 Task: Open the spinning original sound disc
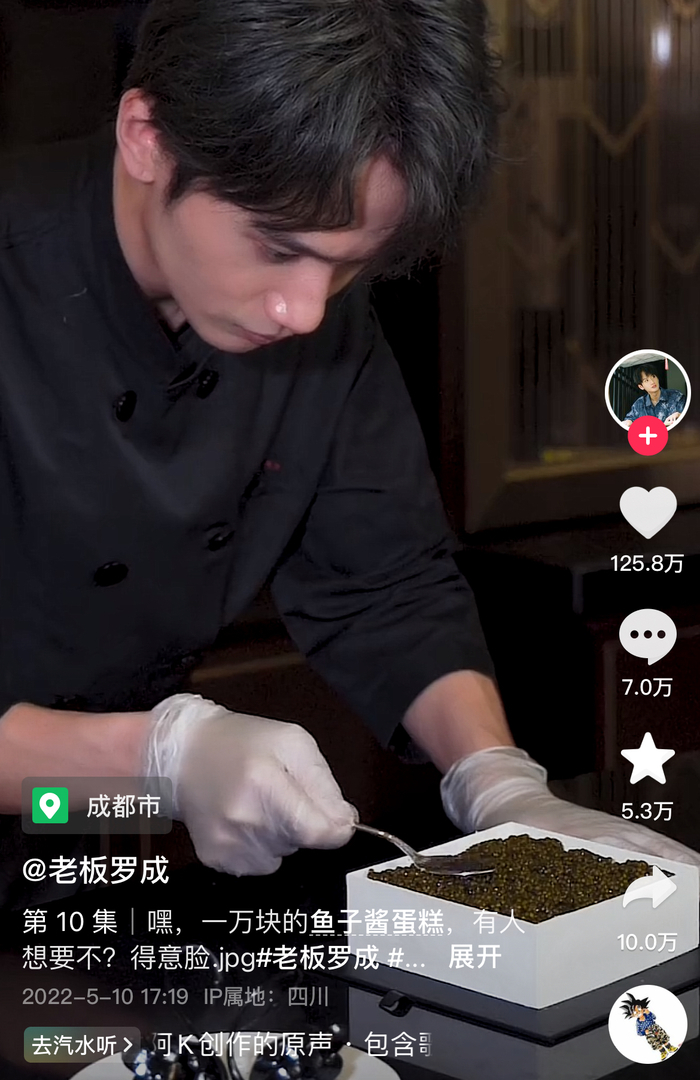(x=648, y=1024)
